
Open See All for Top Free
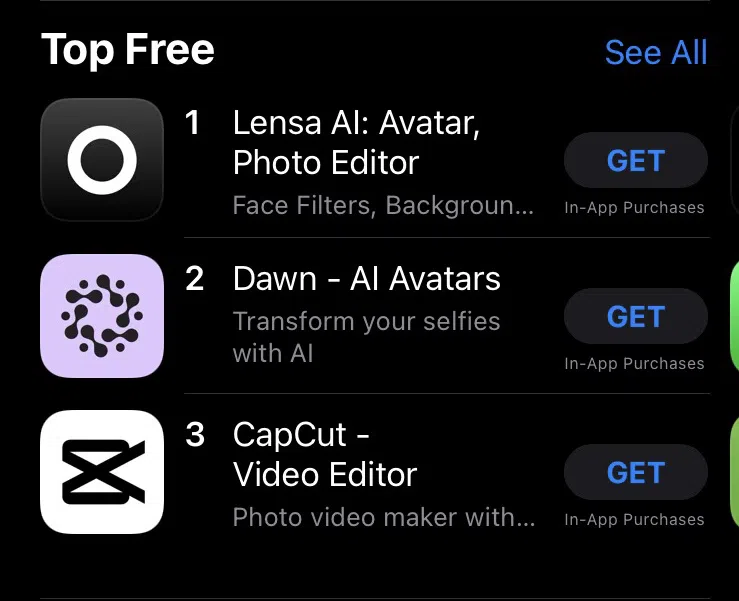coord(656,53)
